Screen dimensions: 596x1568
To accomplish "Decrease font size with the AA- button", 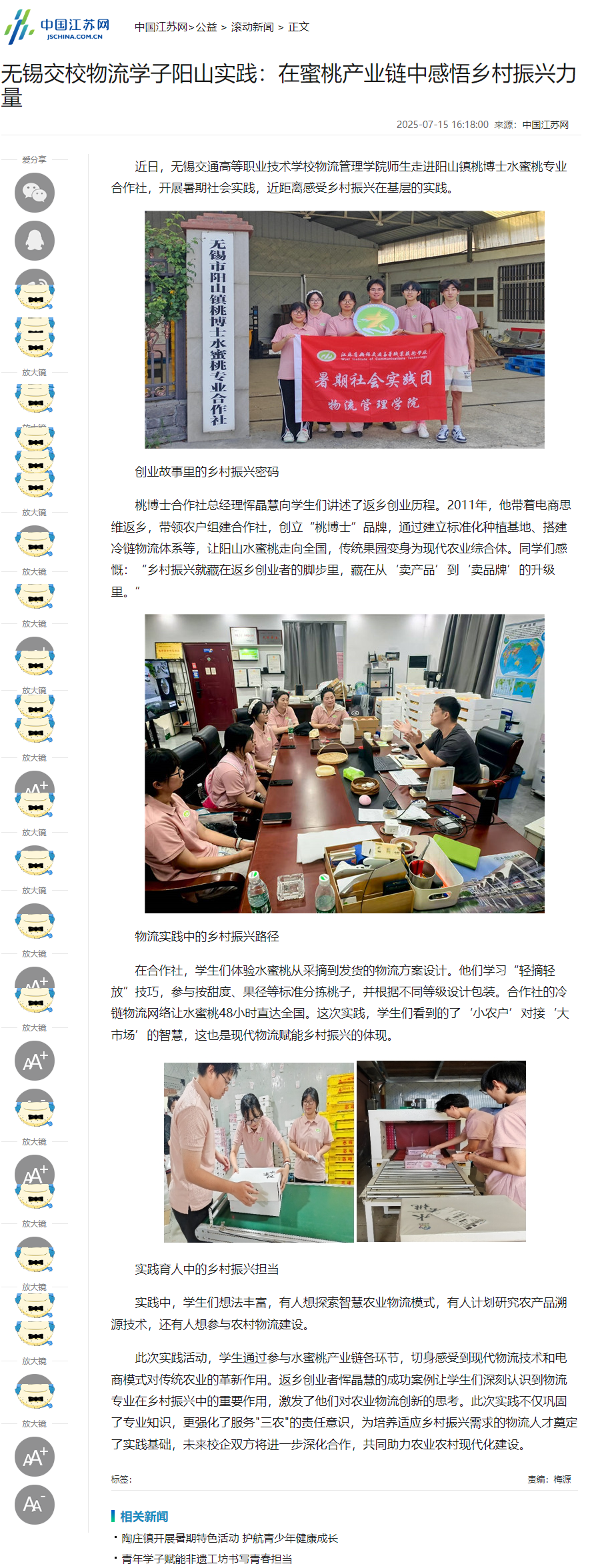I will pos(35,1505).
